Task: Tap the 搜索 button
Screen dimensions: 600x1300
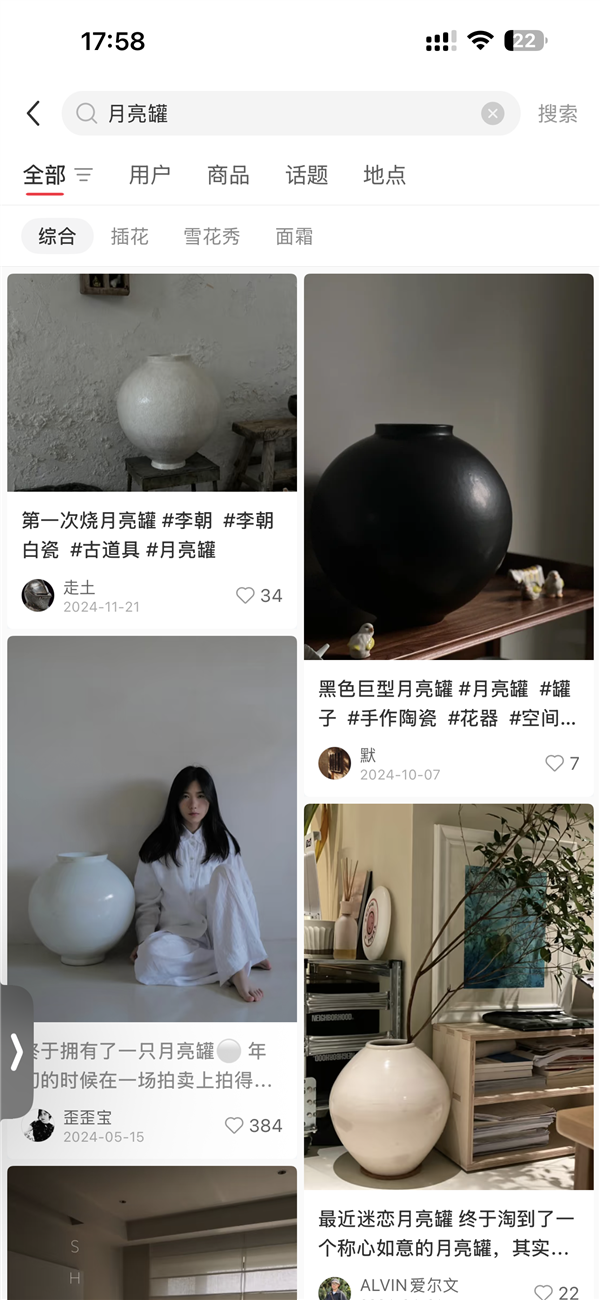Action: coord(557,114)
